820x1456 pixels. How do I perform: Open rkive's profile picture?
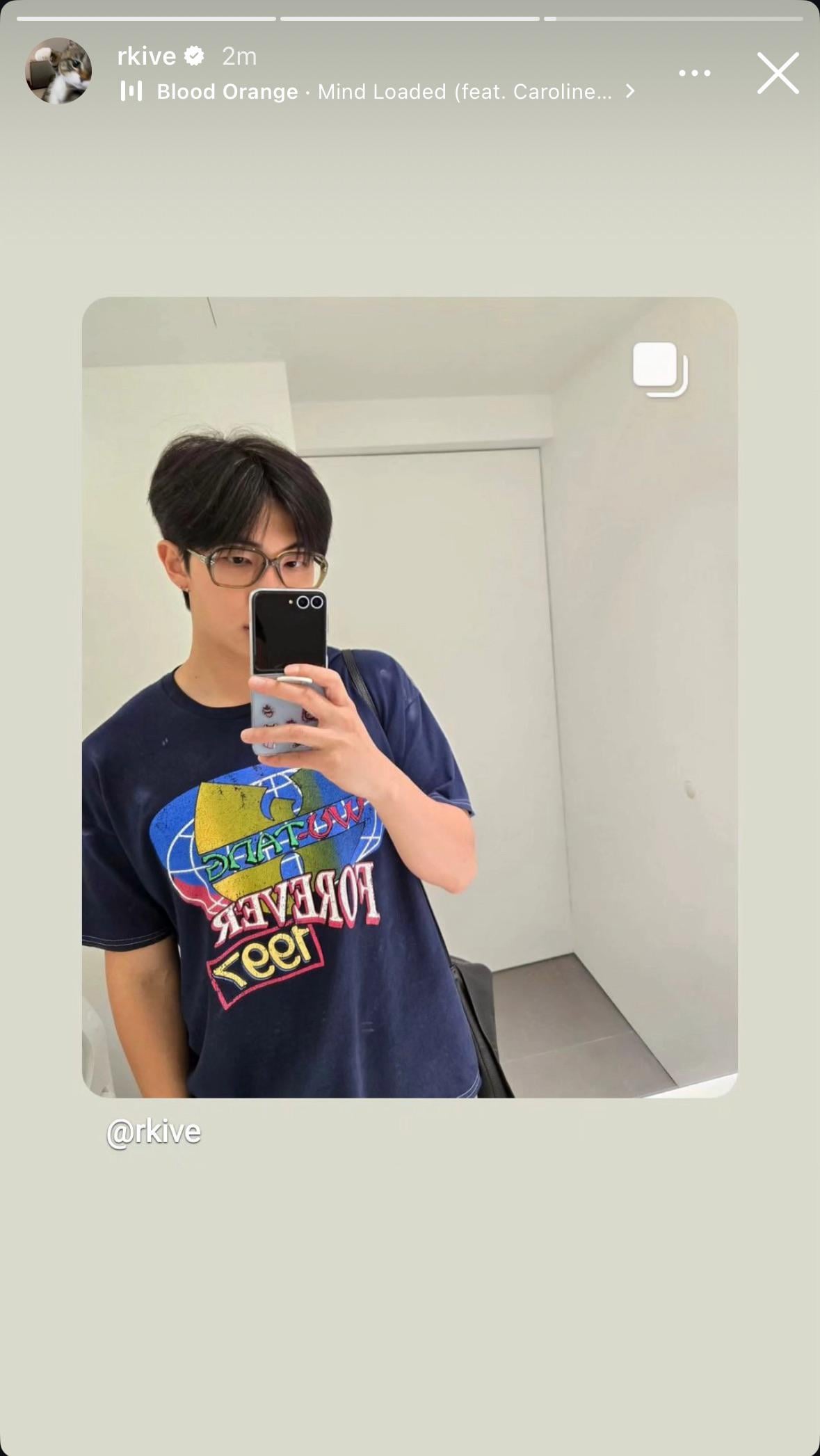(x=58, y=71)
